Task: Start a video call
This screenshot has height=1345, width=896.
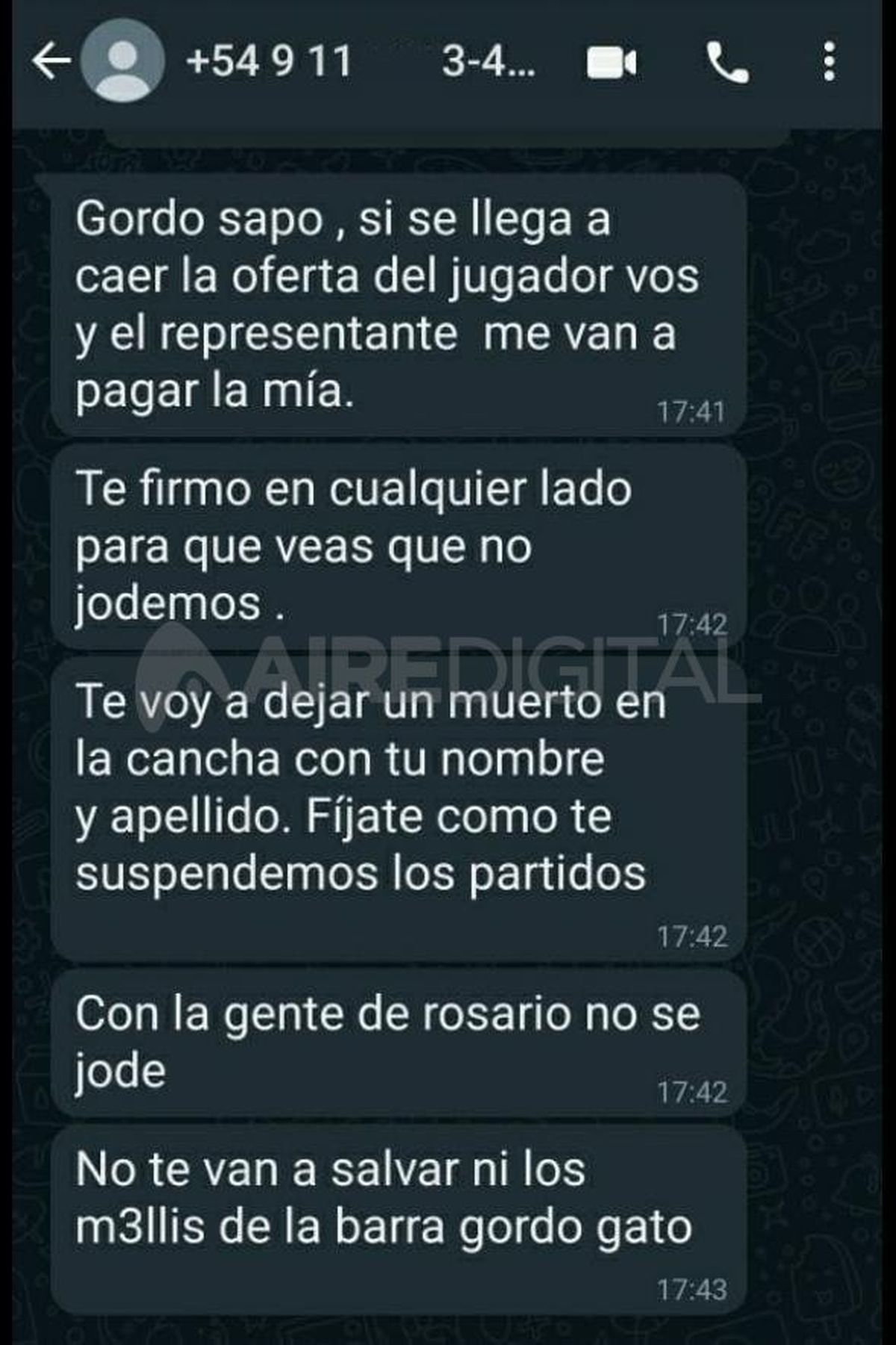Action: [x=612, y=63]
